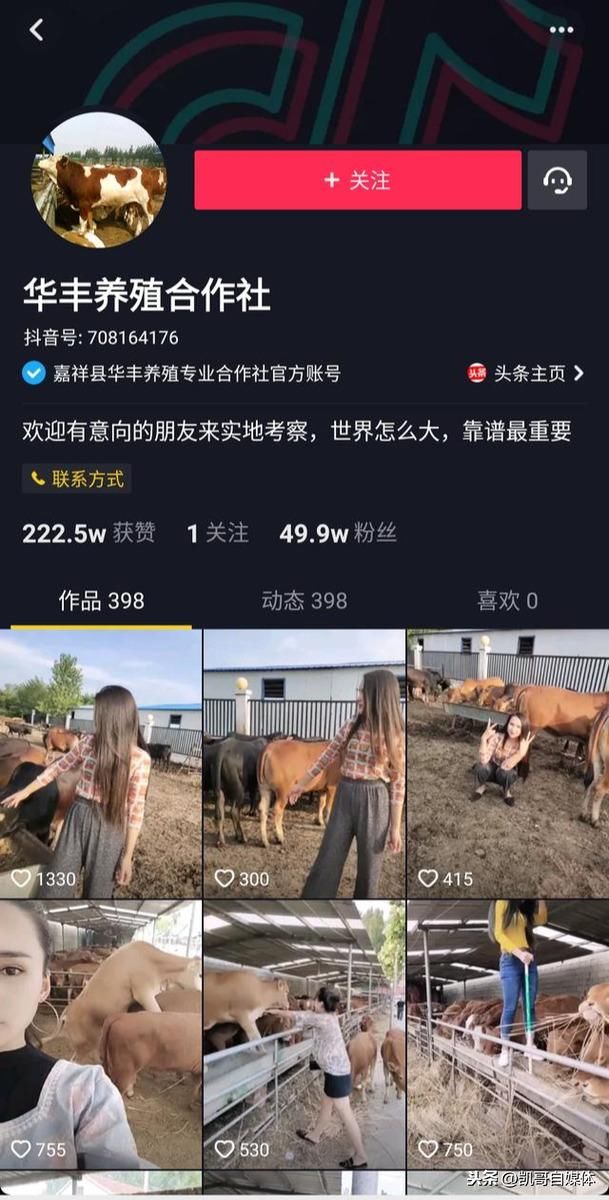Tap the 联系方式 contact button

(x=77, y=479)
